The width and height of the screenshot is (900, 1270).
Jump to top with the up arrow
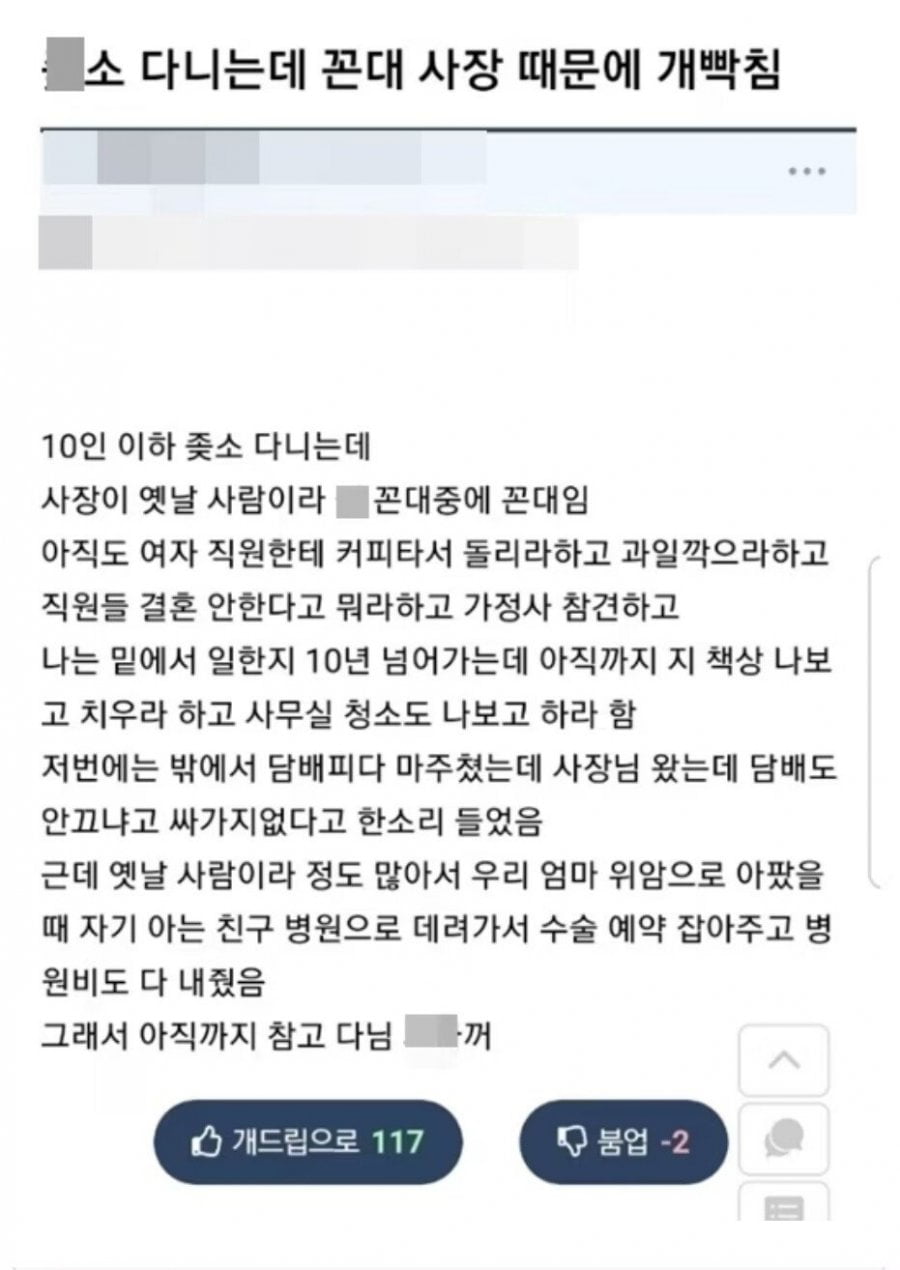point(783,1060)
